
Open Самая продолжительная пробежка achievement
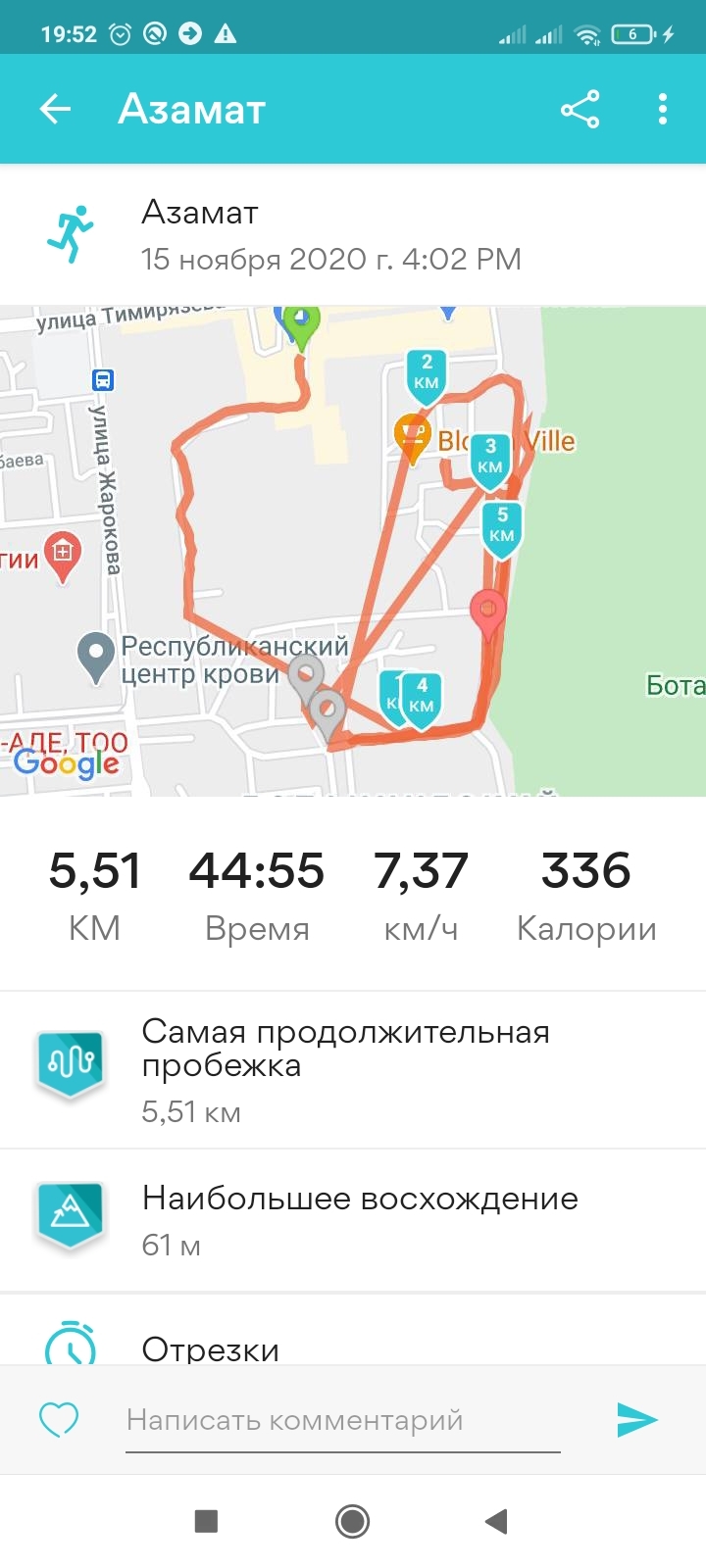[x=353, y=1070]
